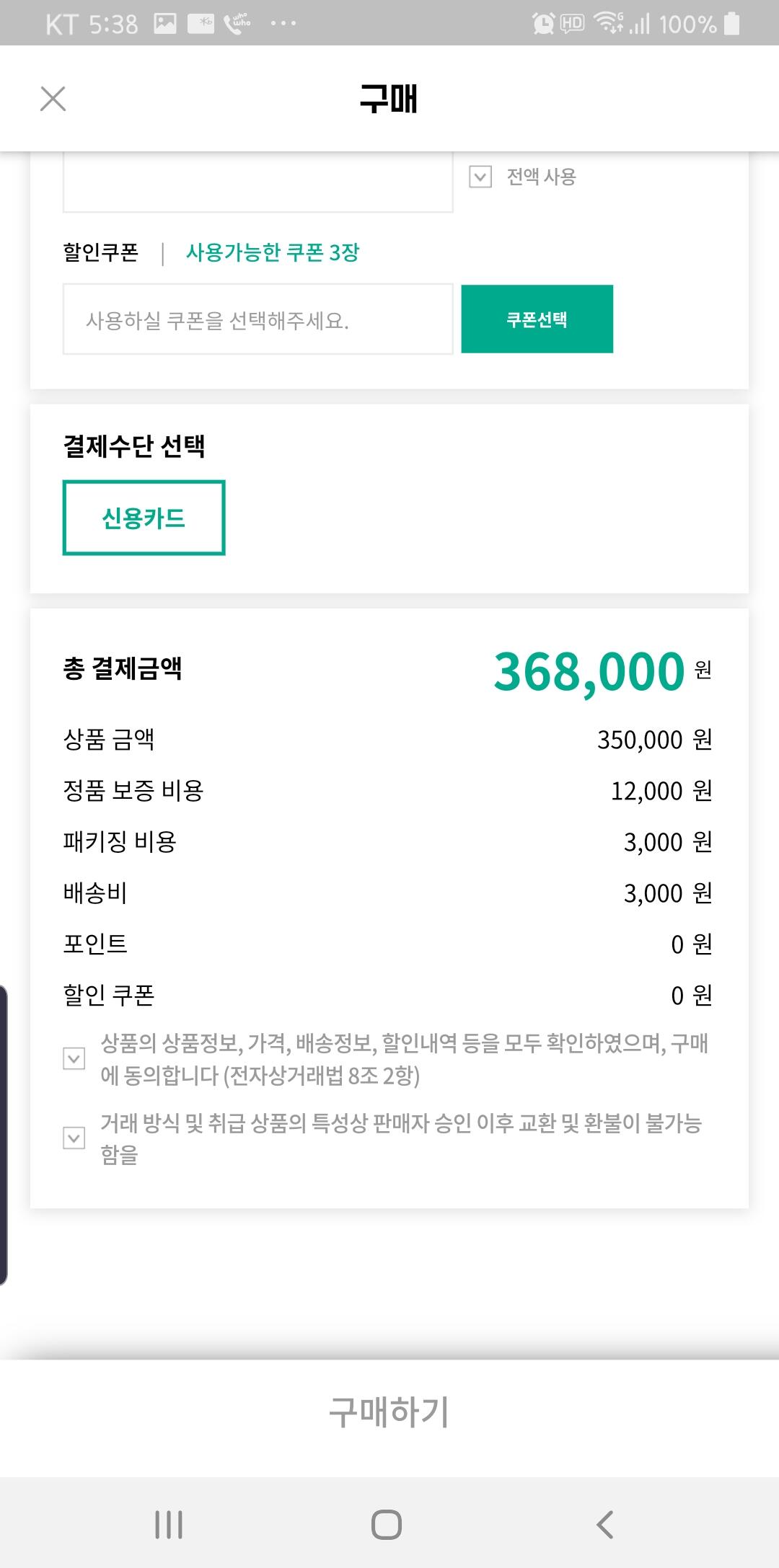Tap the points input field
The width and height of the screenshot is (779, 1568).
(x=258, y=182)
